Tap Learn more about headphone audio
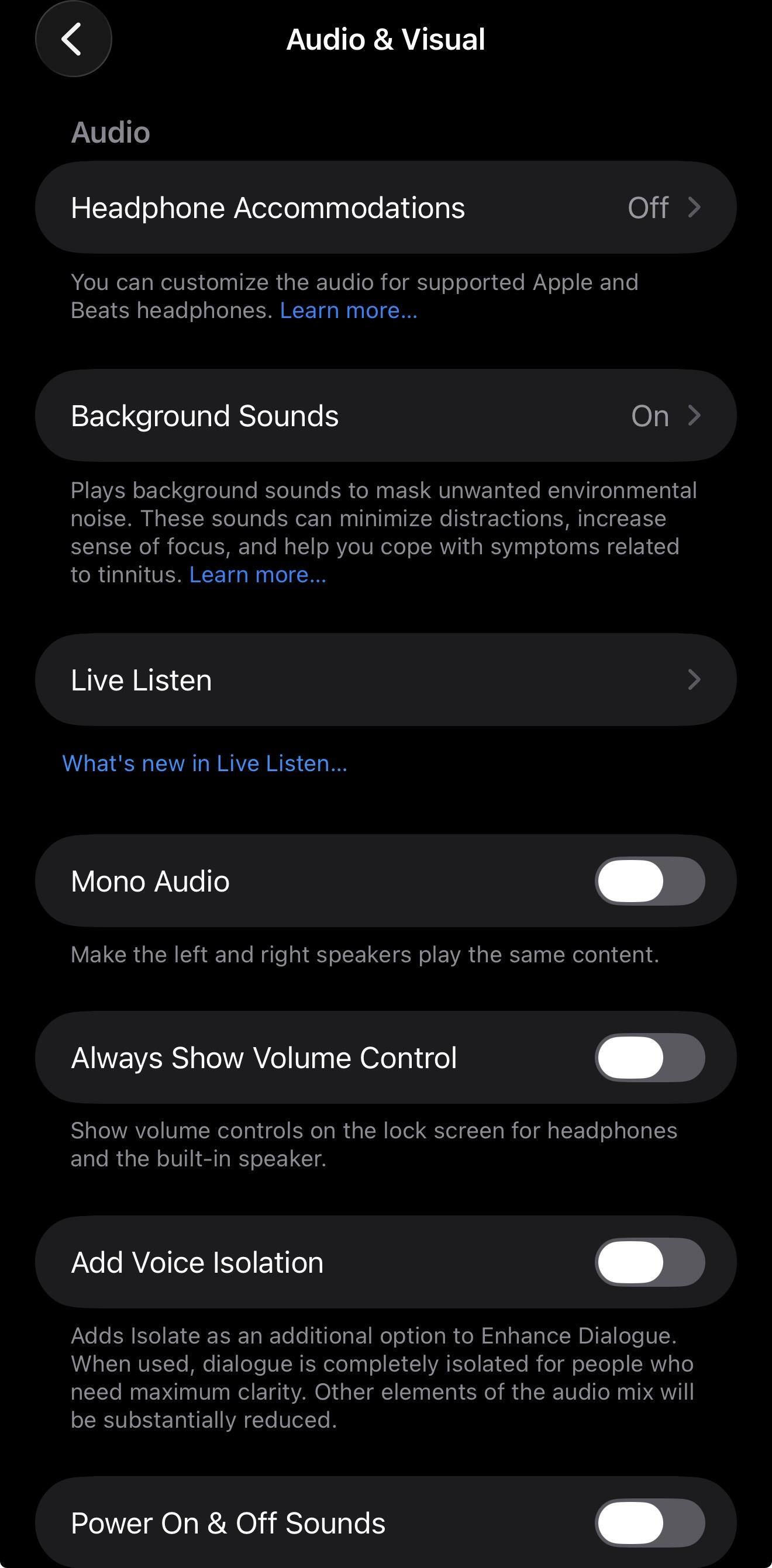The image size is (772, 1568). (x=348, y=311)
